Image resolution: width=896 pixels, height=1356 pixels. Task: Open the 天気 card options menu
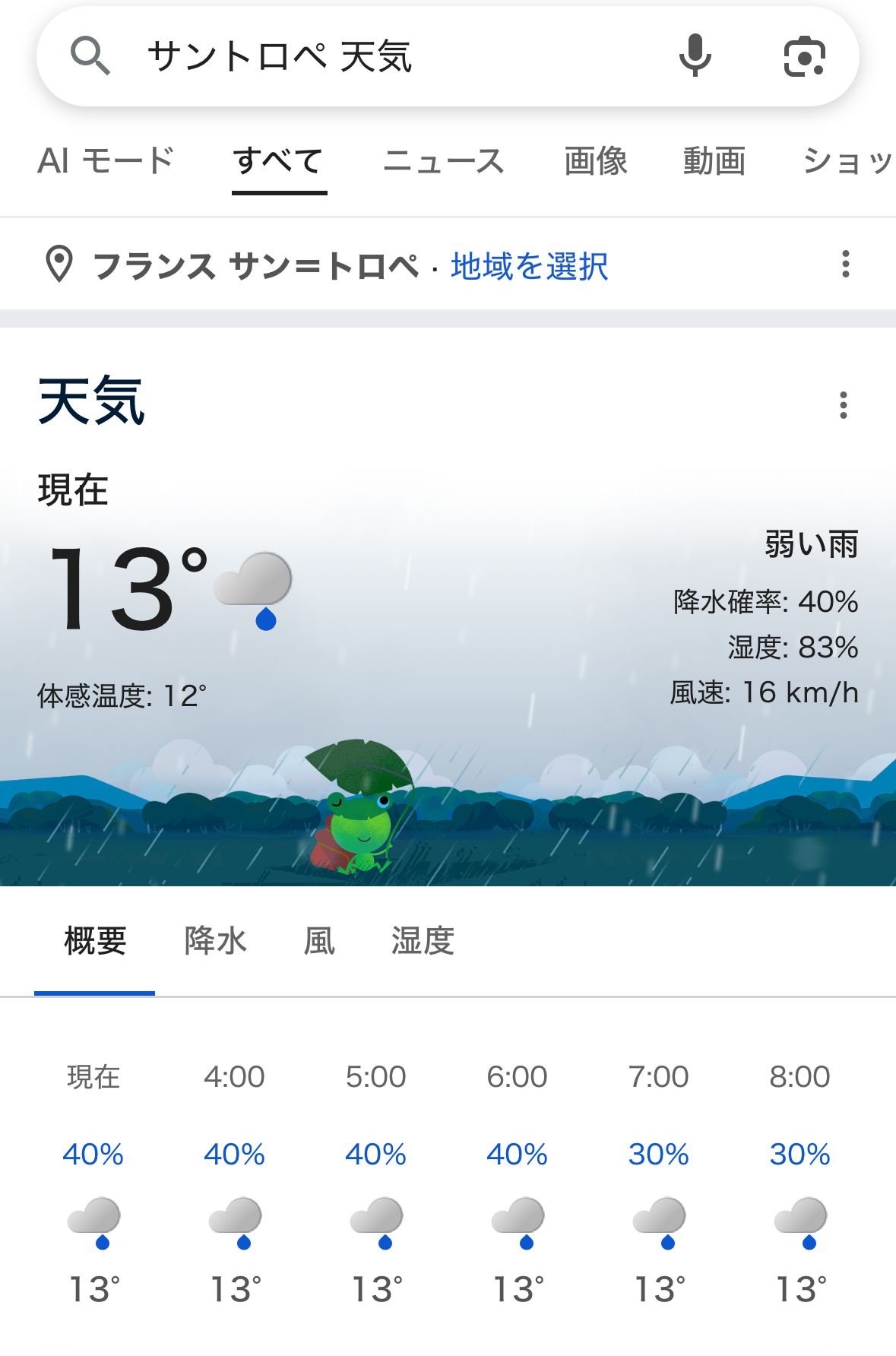click(x=843, y=405)
